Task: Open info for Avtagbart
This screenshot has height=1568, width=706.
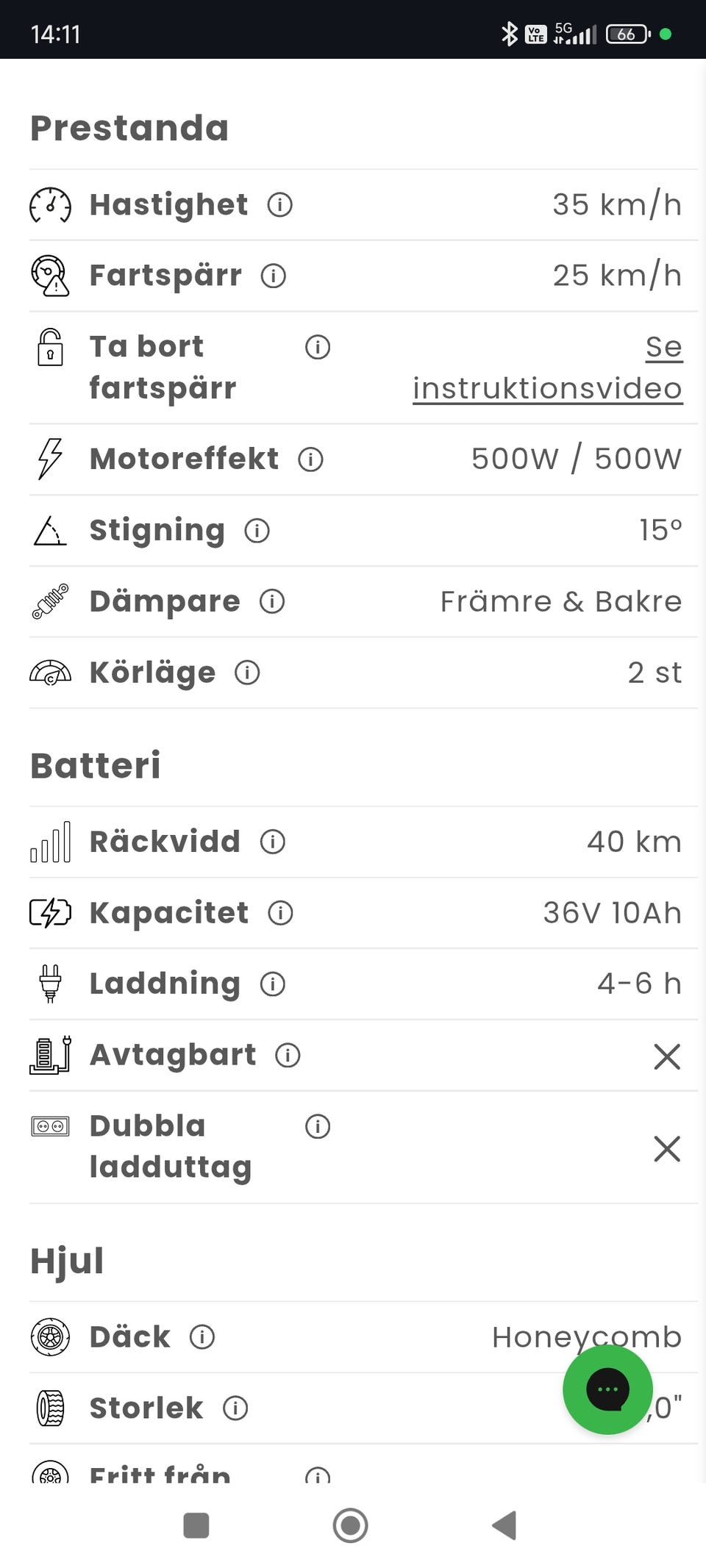Action: coord(288,1055)
